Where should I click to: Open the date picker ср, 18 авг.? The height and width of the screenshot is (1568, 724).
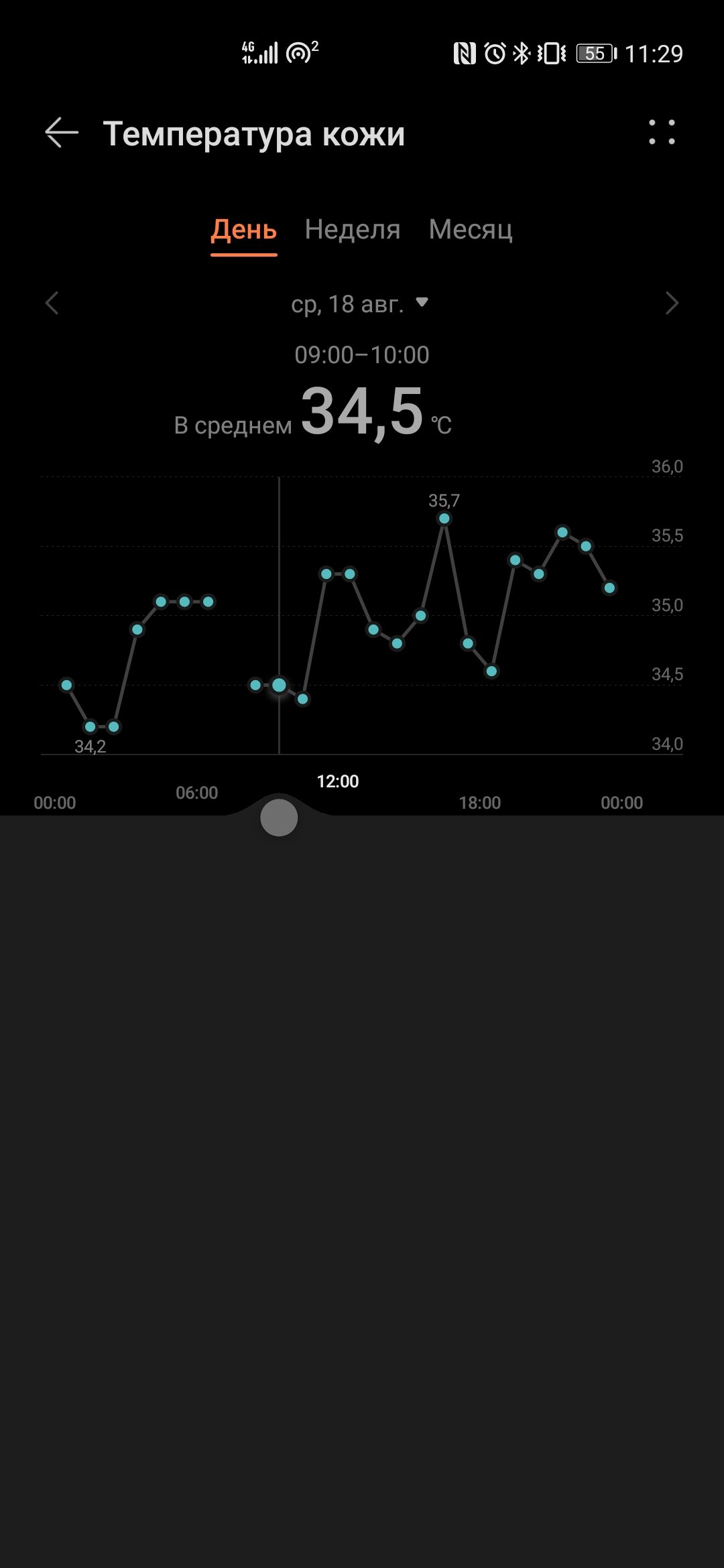click(x=359, y=304)
